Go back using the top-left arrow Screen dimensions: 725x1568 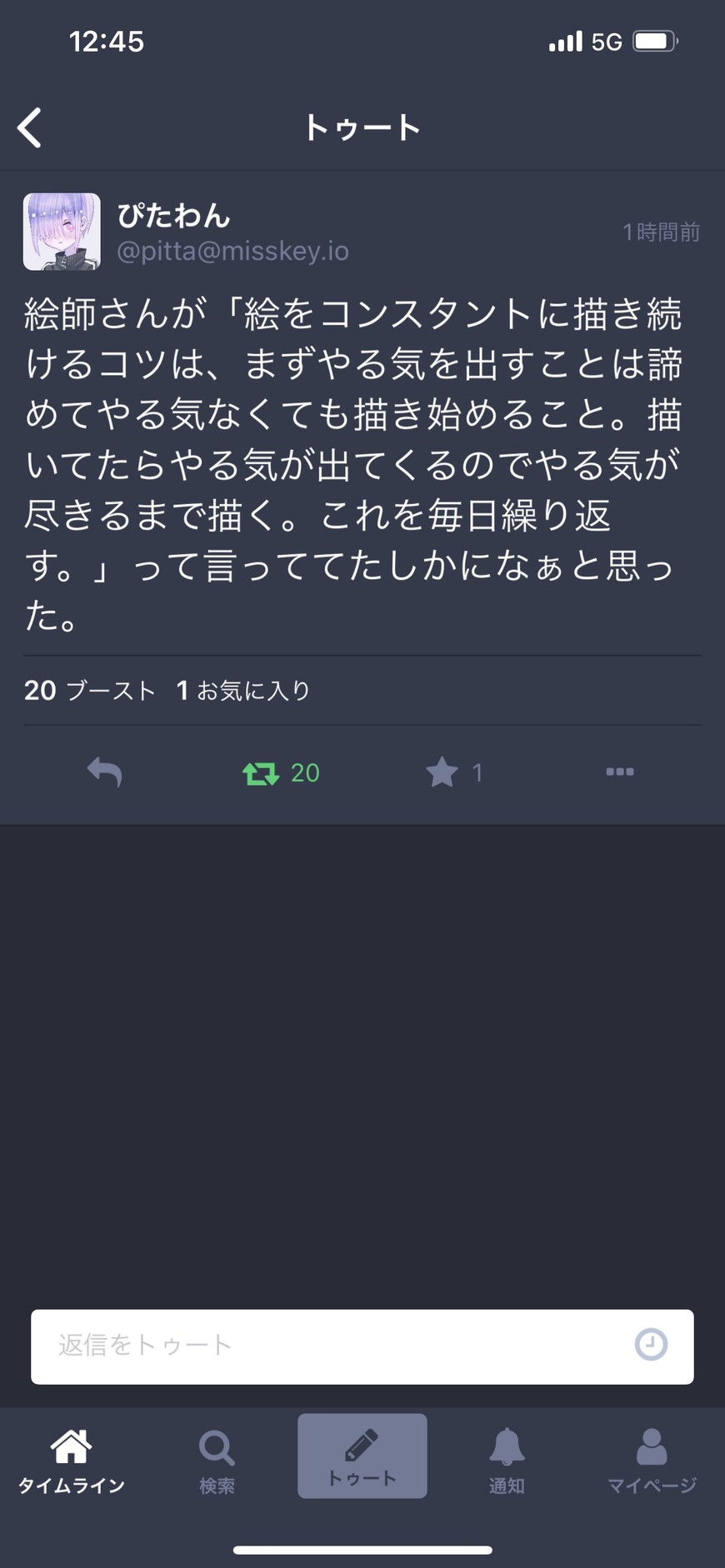pos(30,128)
